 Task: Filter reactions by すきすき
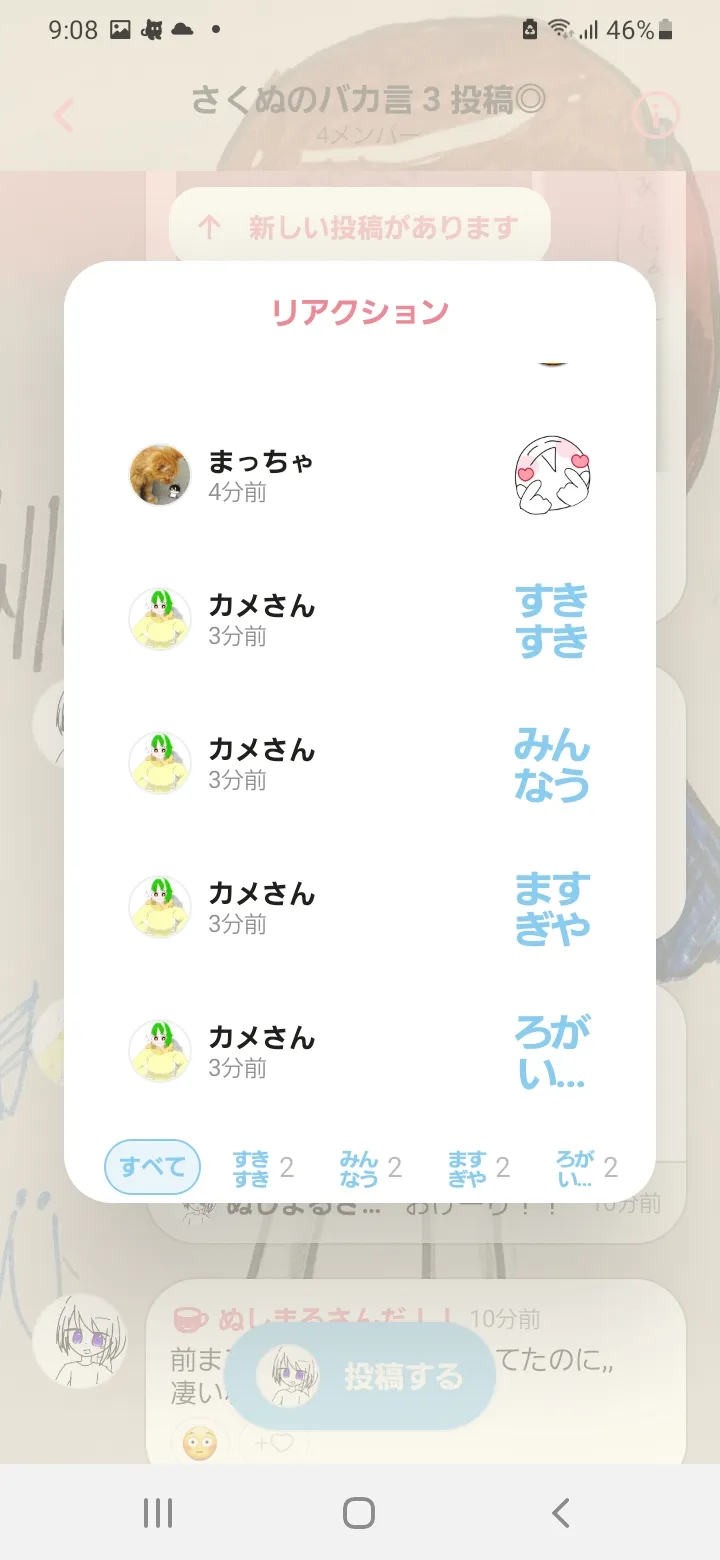tap(263, 1168)
